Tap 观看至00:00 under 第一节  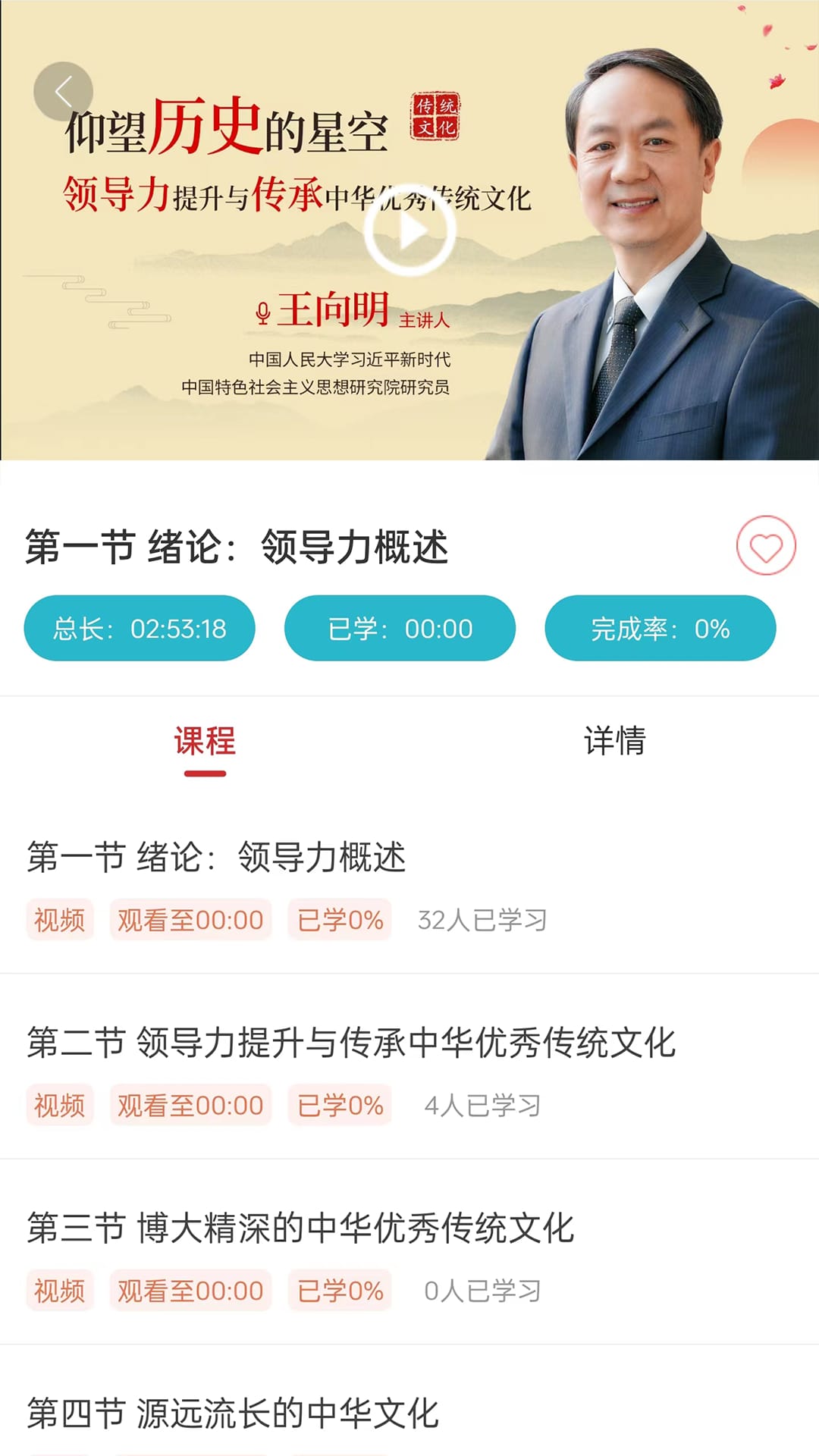[190, 920]
